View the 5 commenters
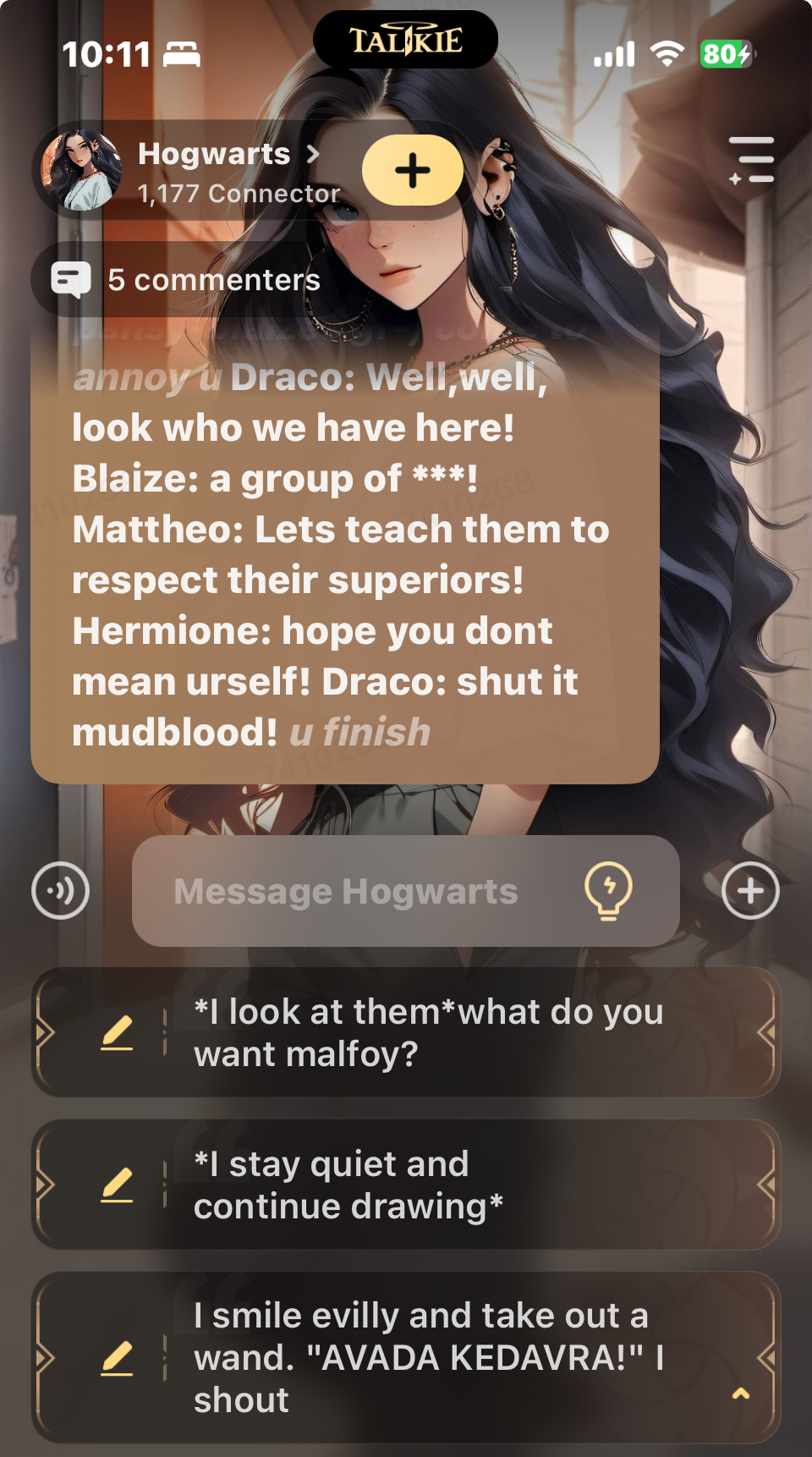 click(188, 280)
